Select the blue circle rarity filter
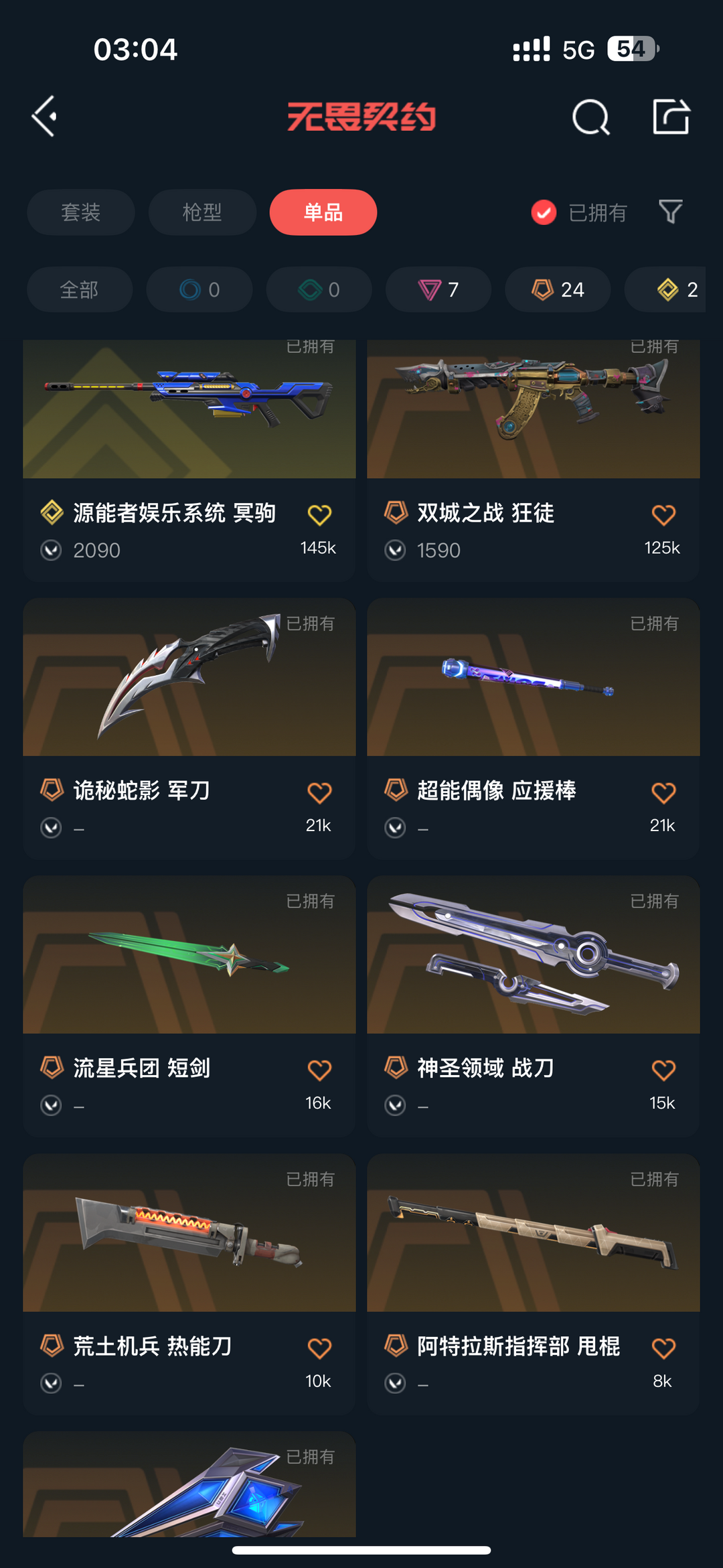This screenshot has height=1568, width=723. (199, 289)
